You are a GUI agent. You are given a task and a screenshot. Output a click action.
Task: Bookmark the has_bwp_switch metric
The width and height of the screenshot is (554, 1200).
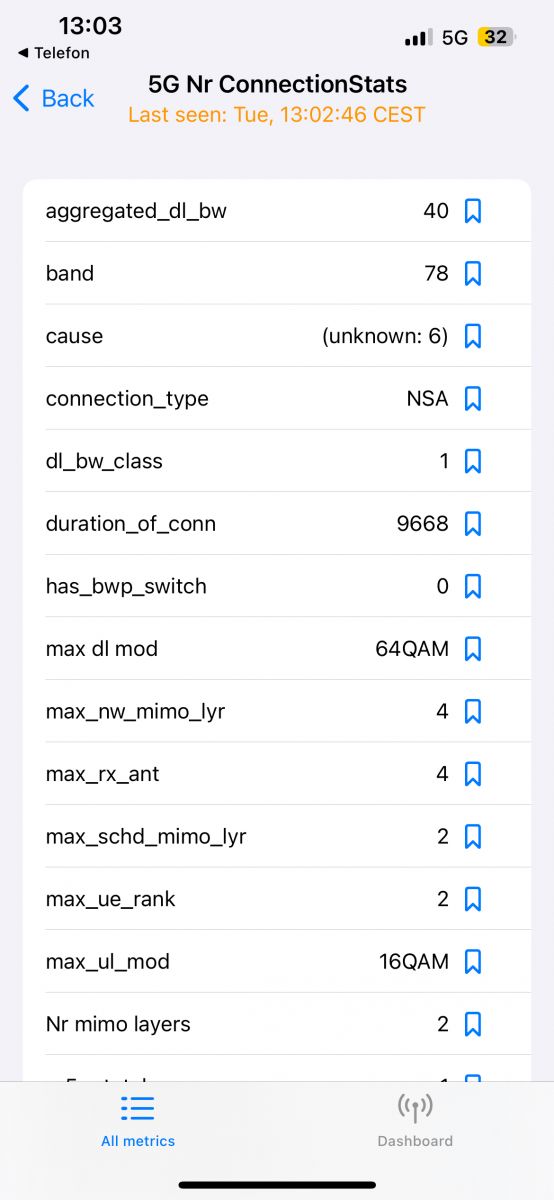473,586
